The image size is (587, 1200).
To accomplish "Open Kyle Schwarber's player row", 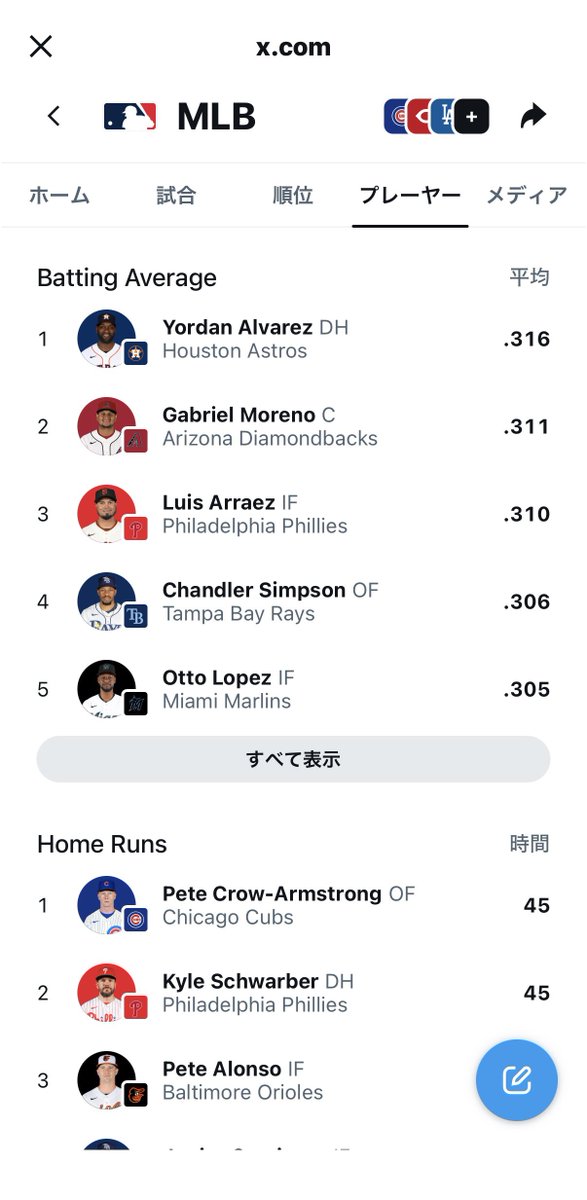I will [293, 993].
